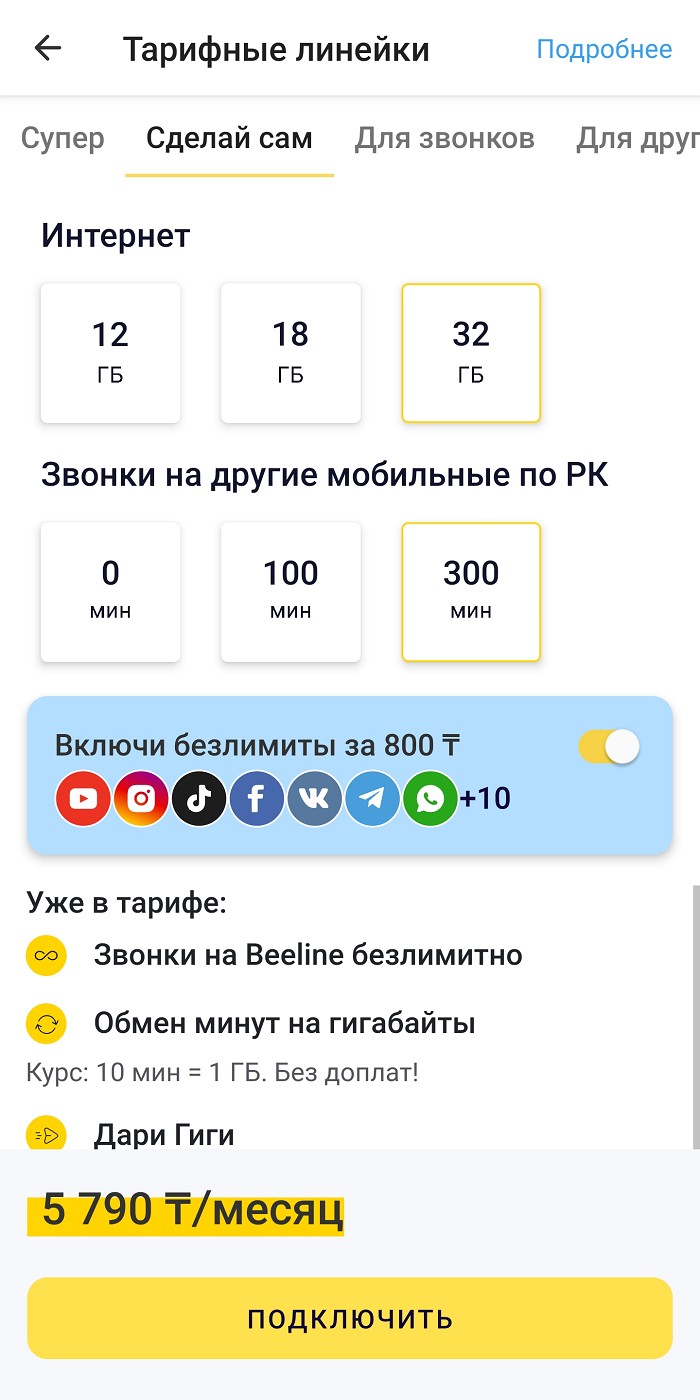
Task: Choose the 12 ГБ internet option
Action: (111, 353)
